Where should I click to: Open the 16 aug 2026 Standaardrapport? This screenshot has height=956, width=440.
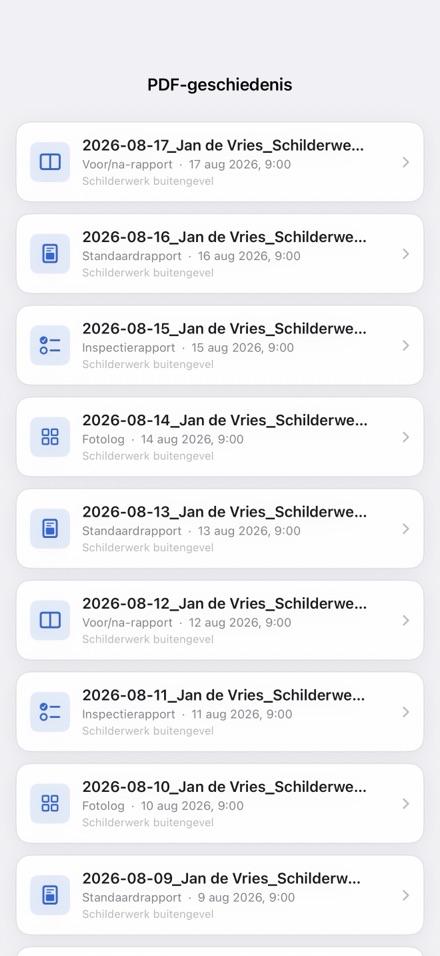click(219, 254)
